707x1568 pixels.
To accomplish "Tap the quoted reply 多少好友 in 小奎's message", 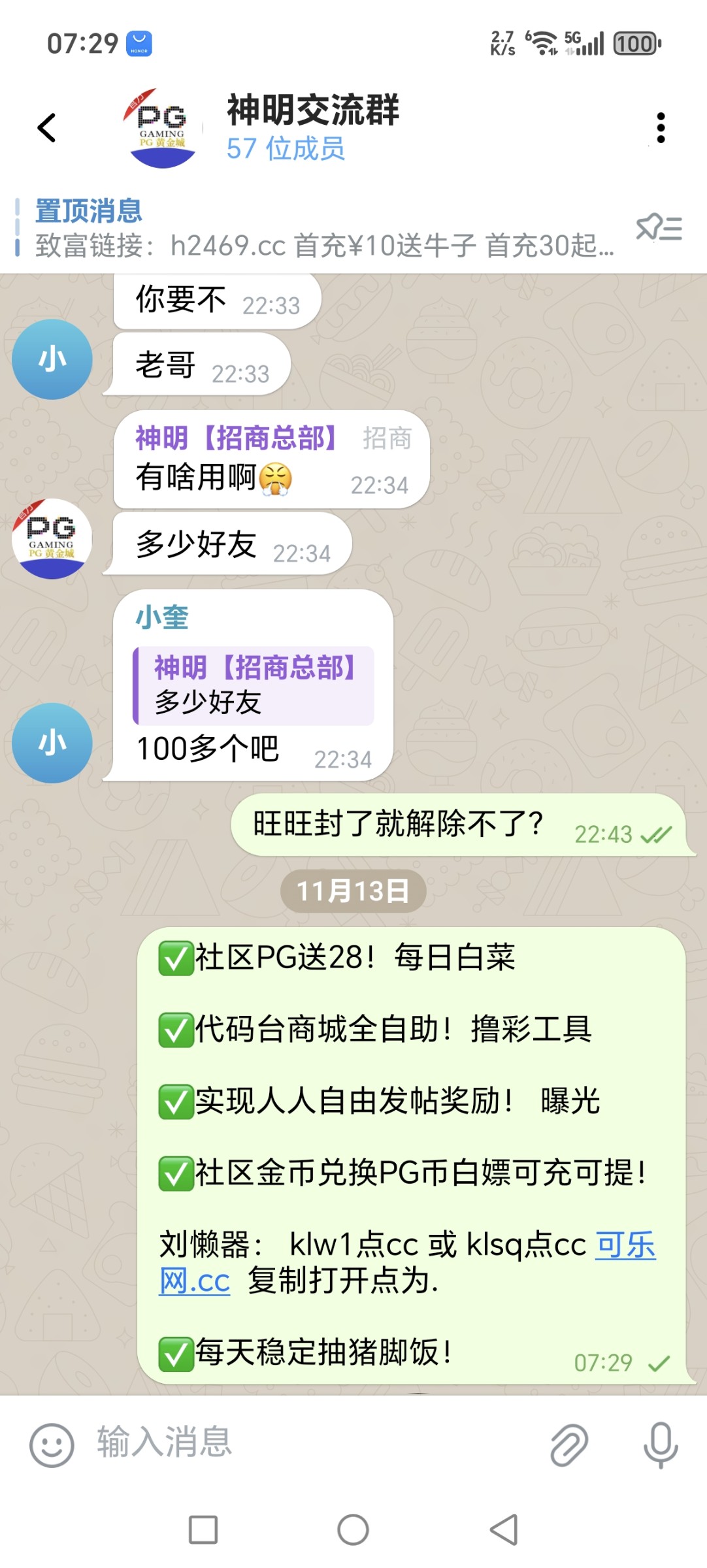I will (x=254, y=686).
